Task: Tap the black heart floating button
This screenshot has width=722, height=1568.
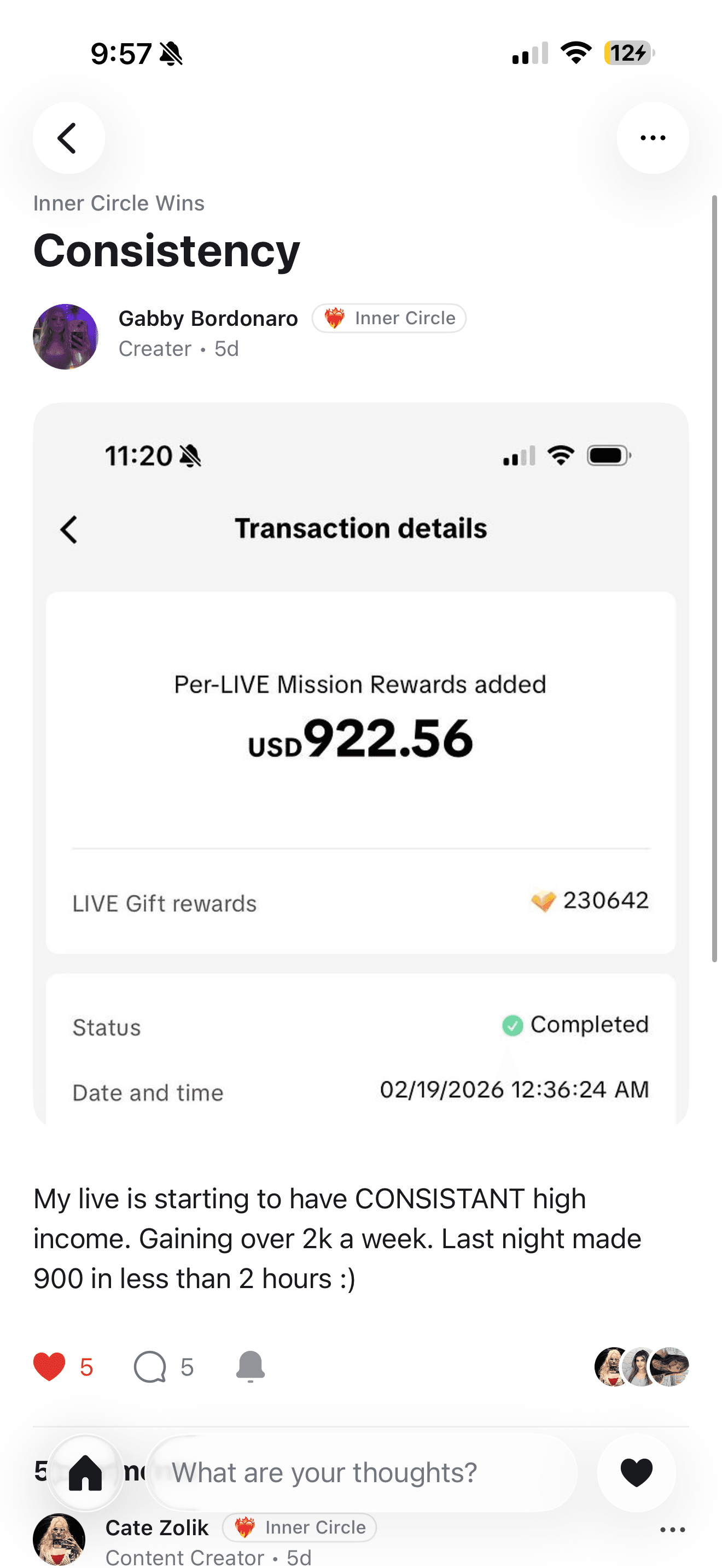Action: (x=636, y=1473)
